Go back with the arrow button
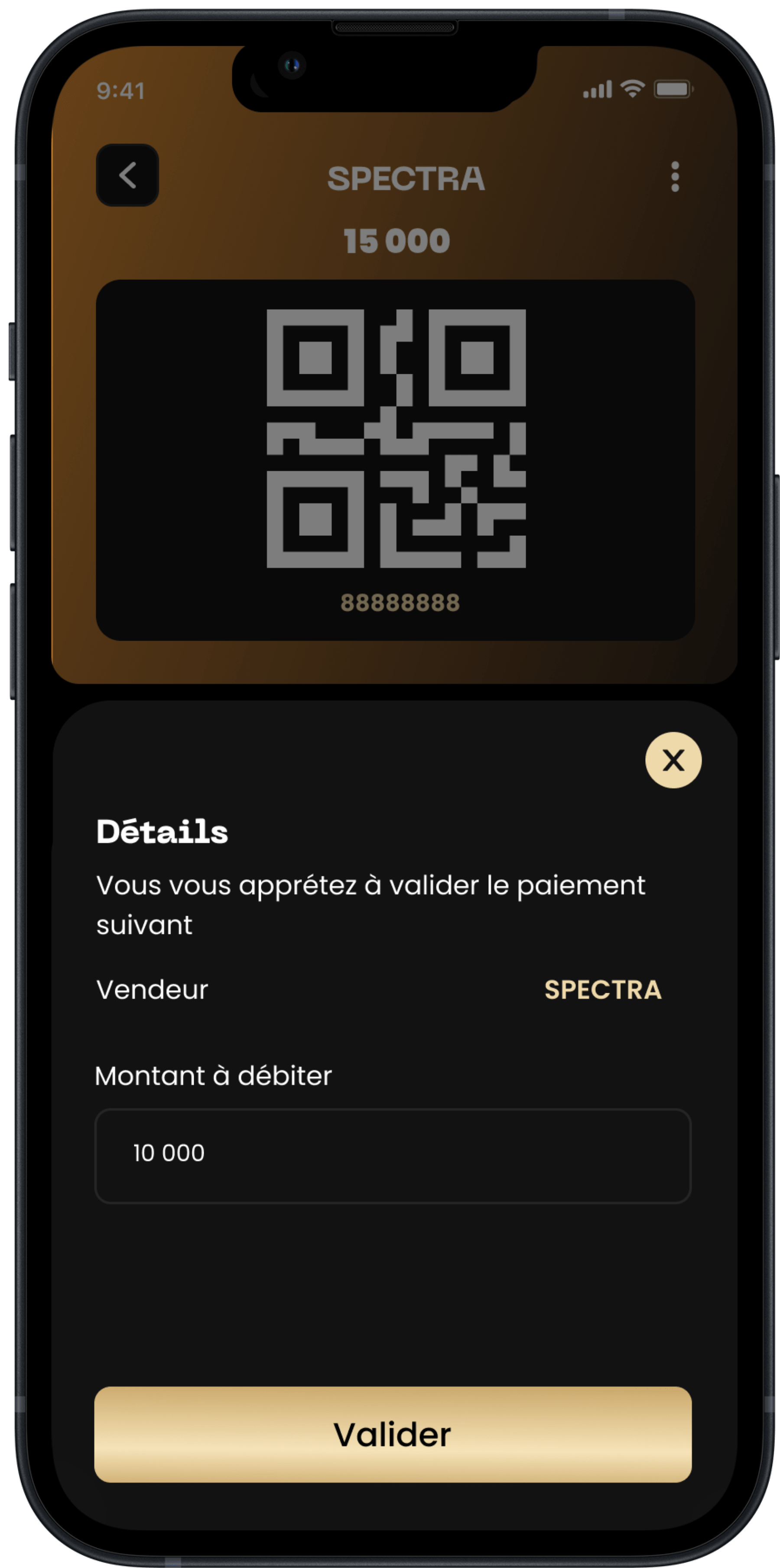The width and height of the screenshot is (780, 1568). point(127,175)
